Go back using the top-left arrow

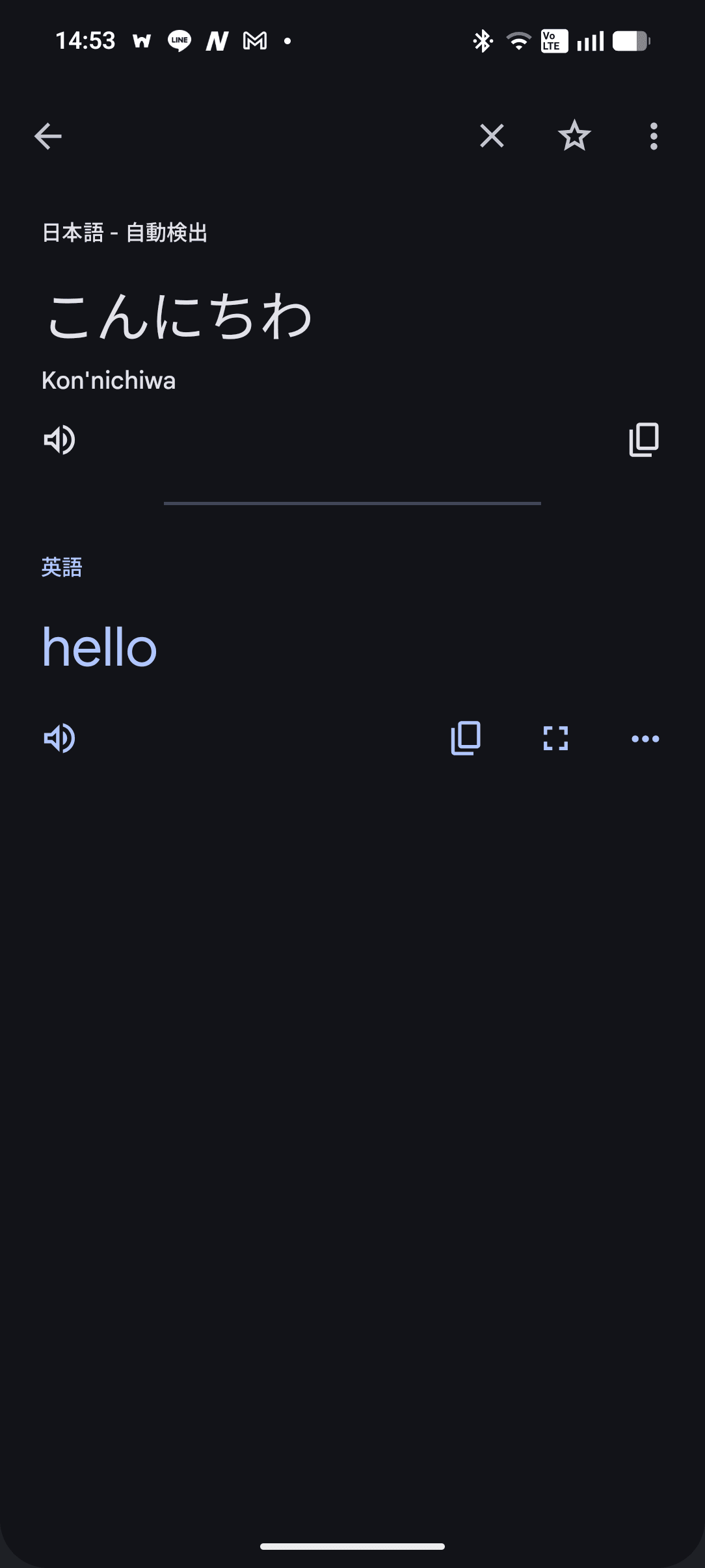pyautogui.click(x=48, y=137)
